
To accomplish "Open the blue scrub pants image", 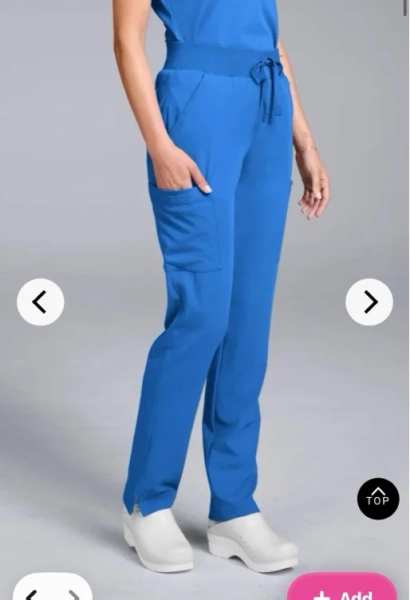I will click(205, 291).
